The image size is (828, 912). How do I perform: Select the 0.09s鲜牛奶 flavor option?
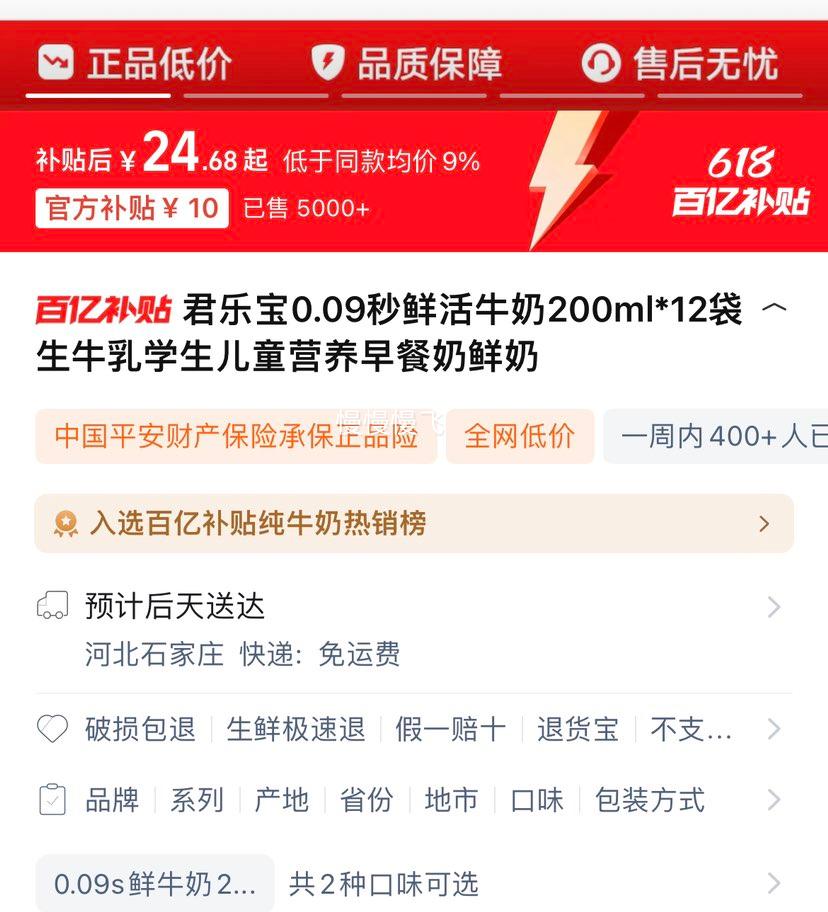point(153,884)
